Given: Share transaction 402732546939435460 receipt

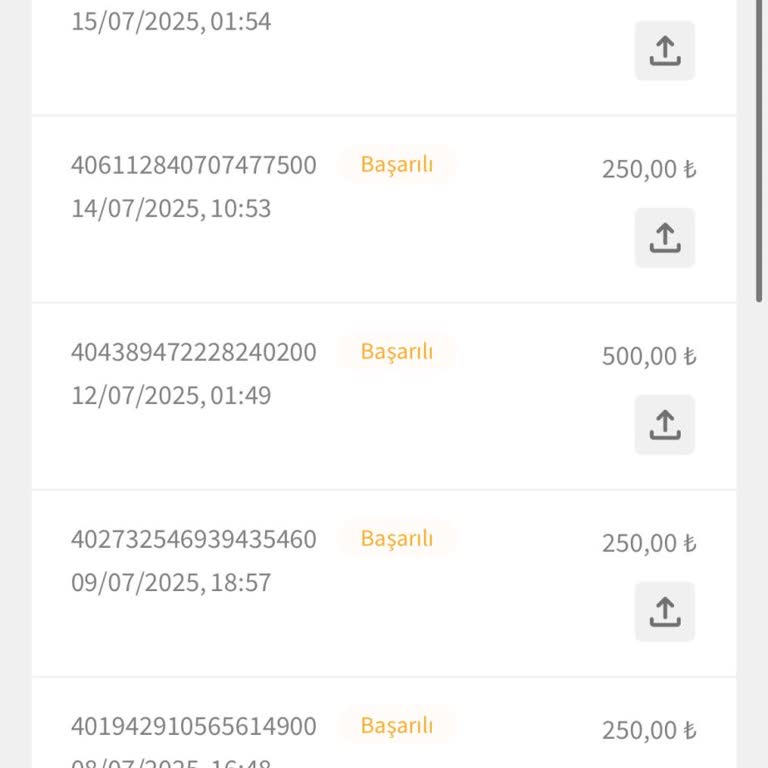Looking at the screenshot, I should pyautogui.click(x=664, y=611).
